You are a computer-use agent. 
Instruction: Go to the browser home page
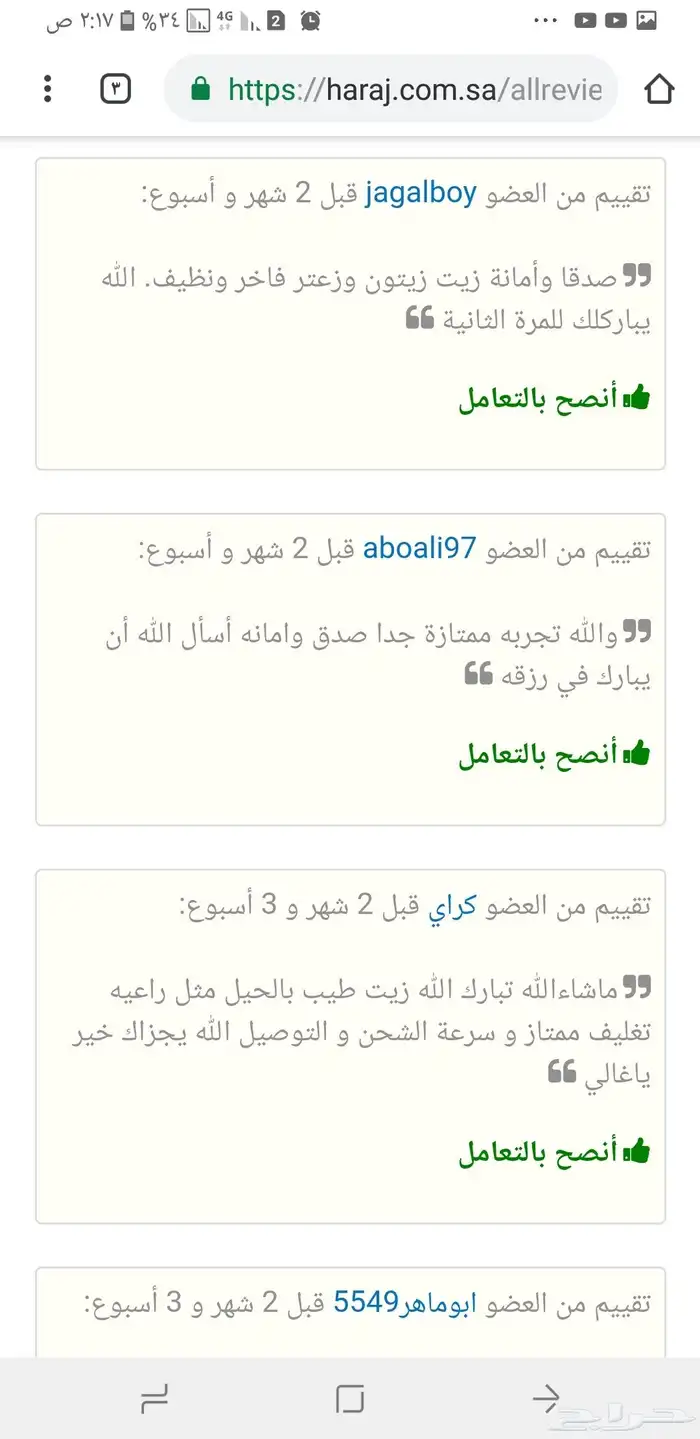659,89
